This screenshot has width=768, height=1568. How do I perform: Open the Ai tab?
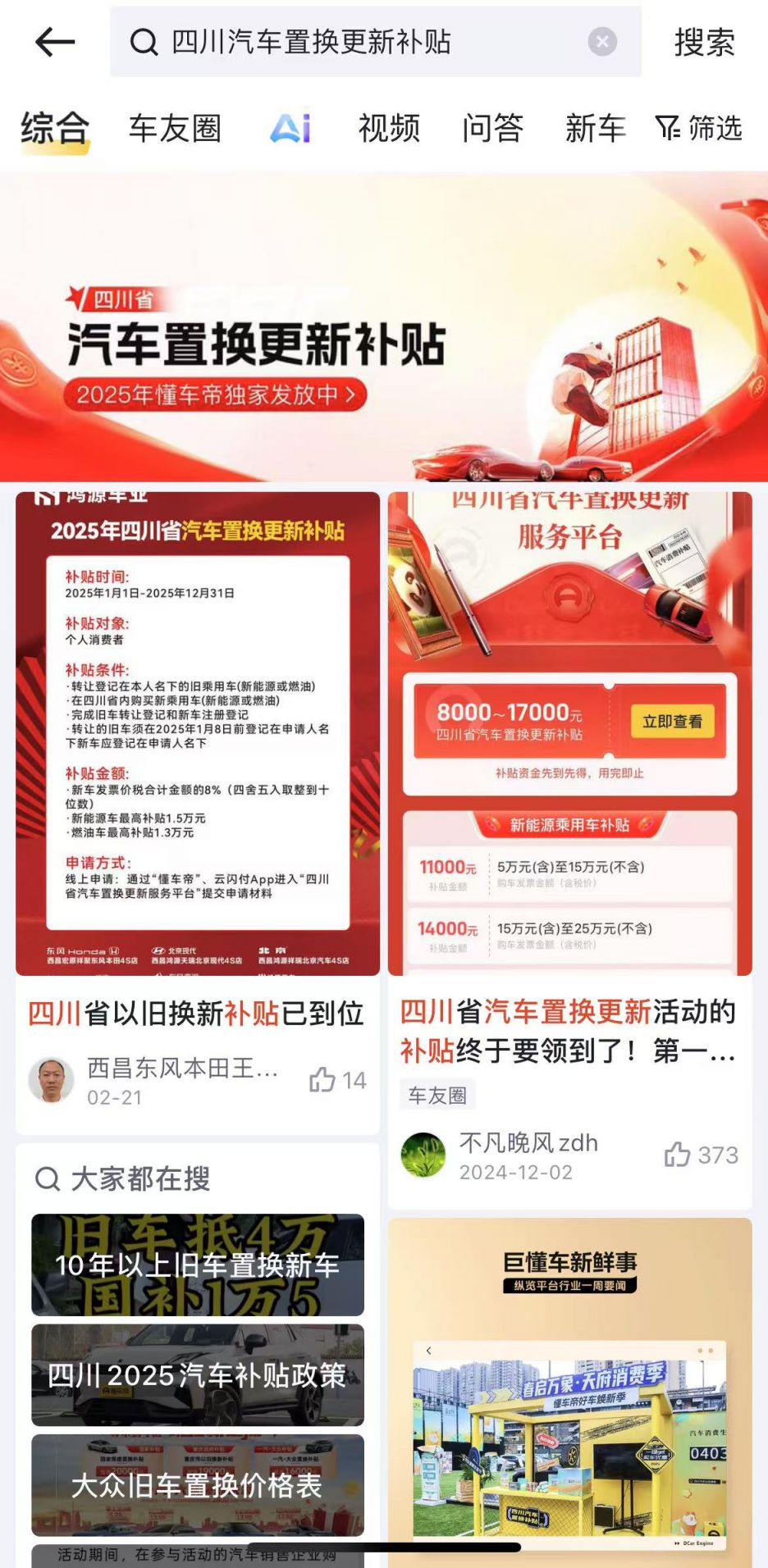(290, 129)
